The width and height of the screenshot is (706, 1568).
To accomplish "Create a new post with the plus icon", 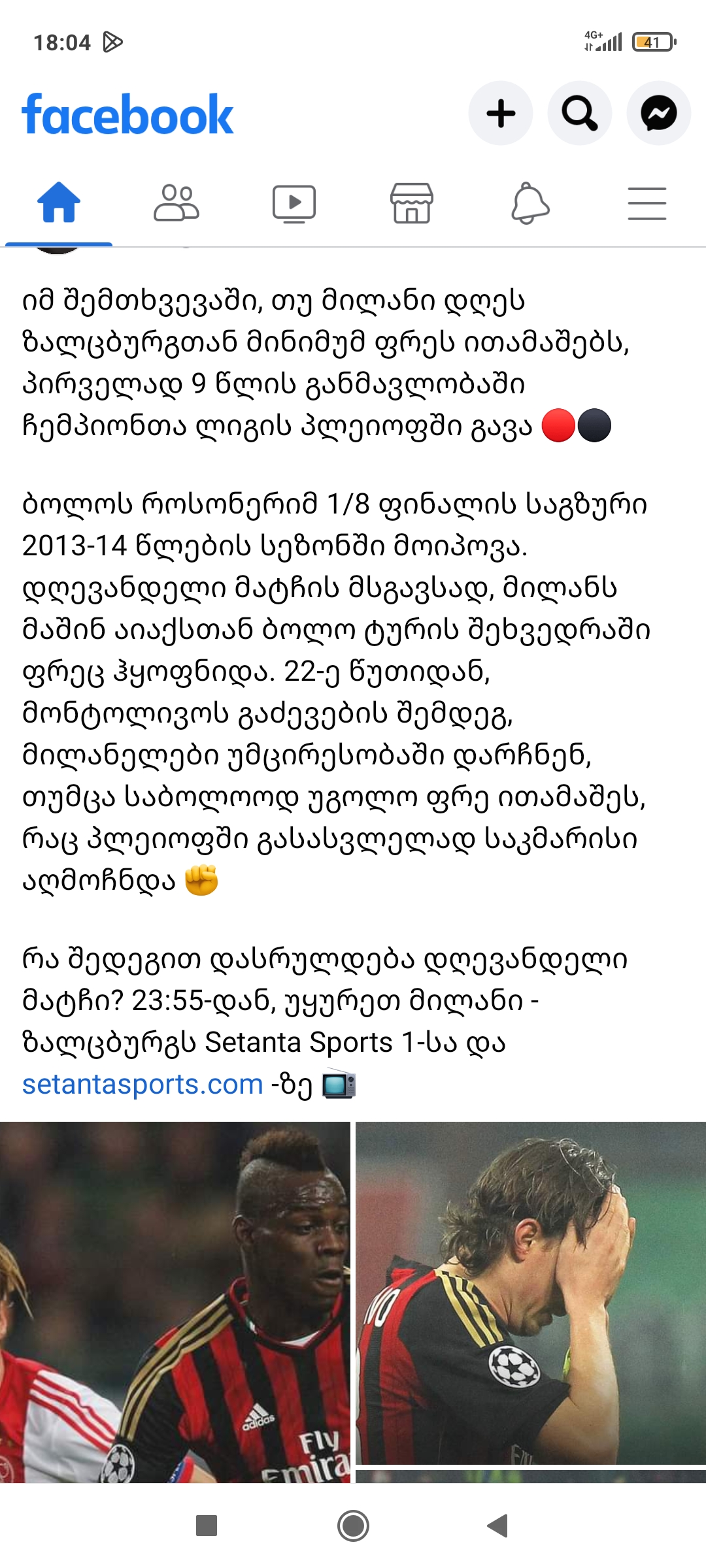I will pyautogui.click(x=501, y=112).
